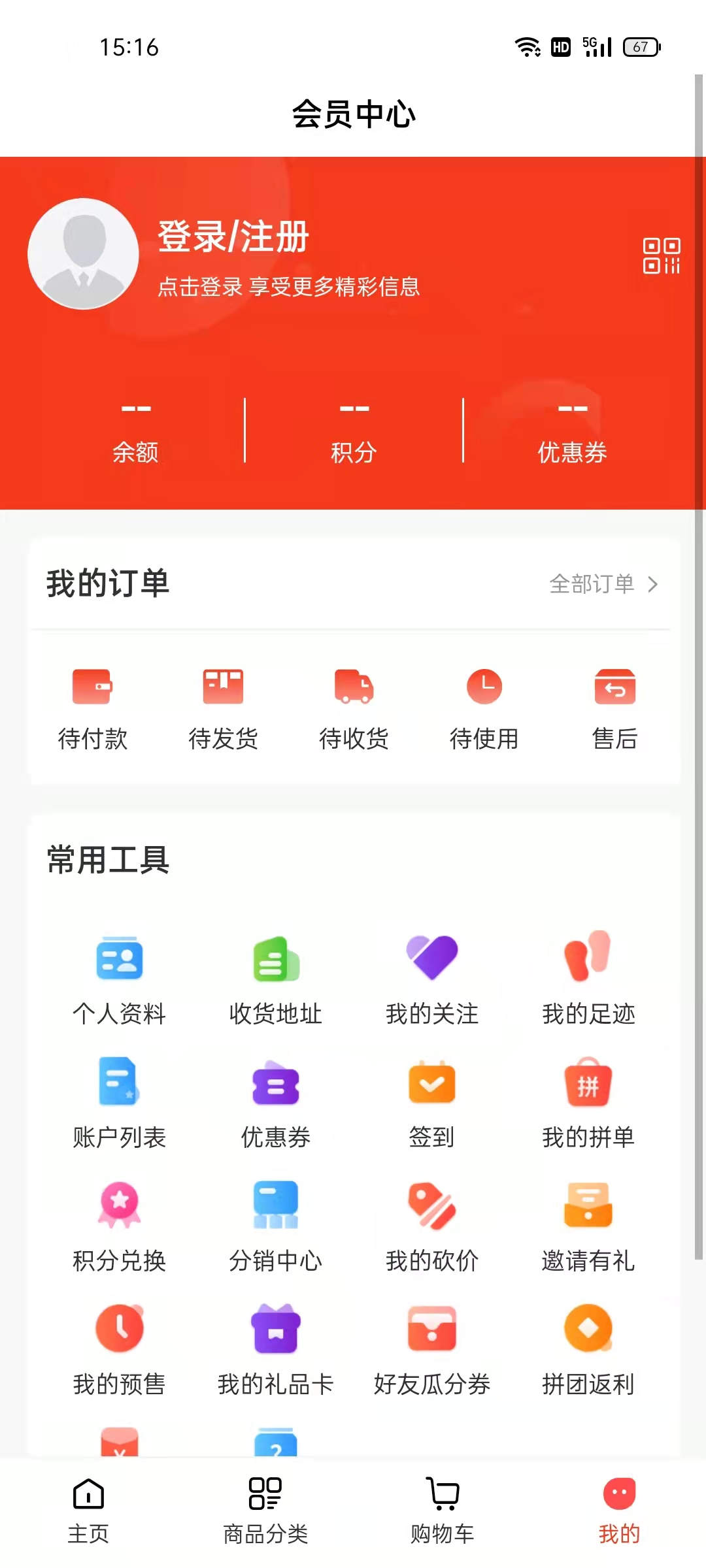
Task: Perform daily 签到 check-in
Action: [431, 1104]
